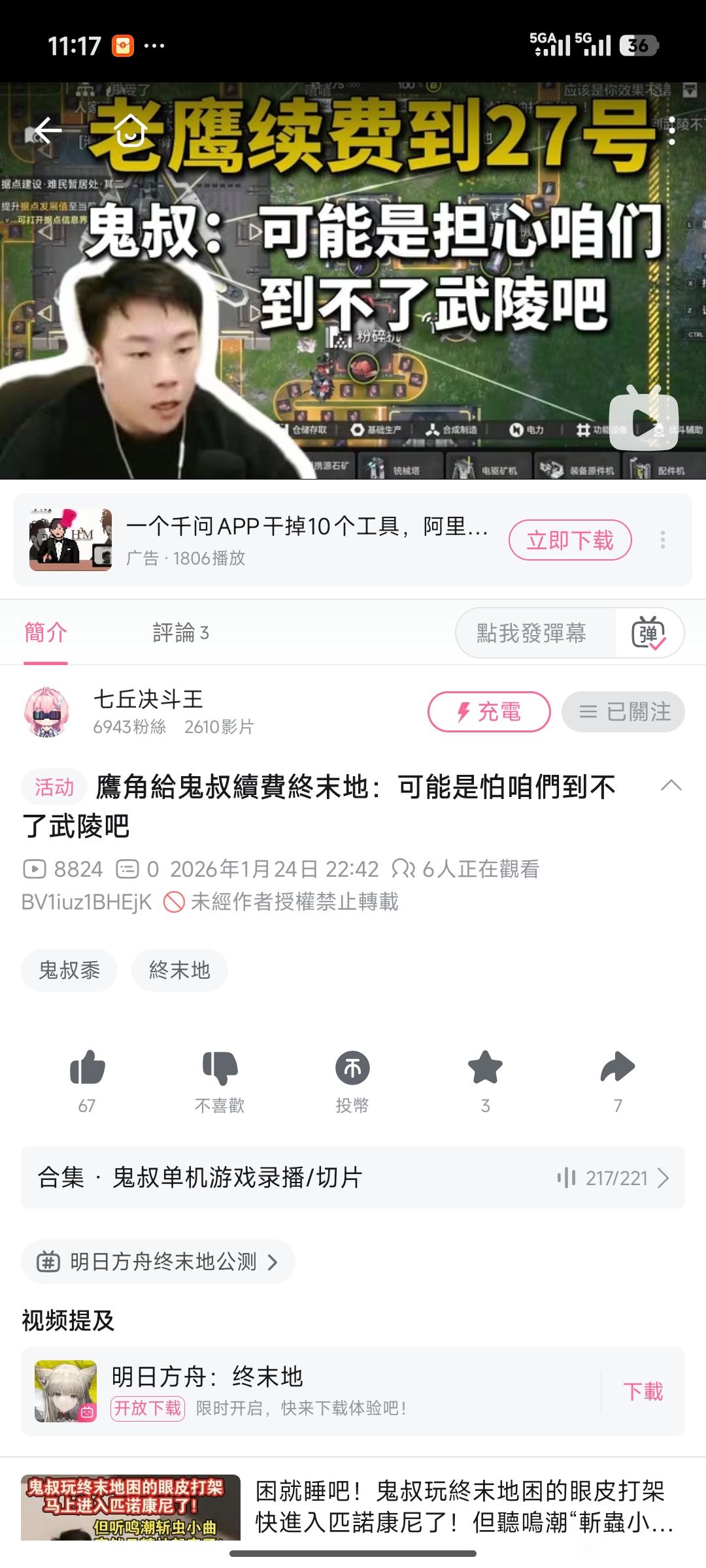Tap the 充電 button

pos(489,711)
